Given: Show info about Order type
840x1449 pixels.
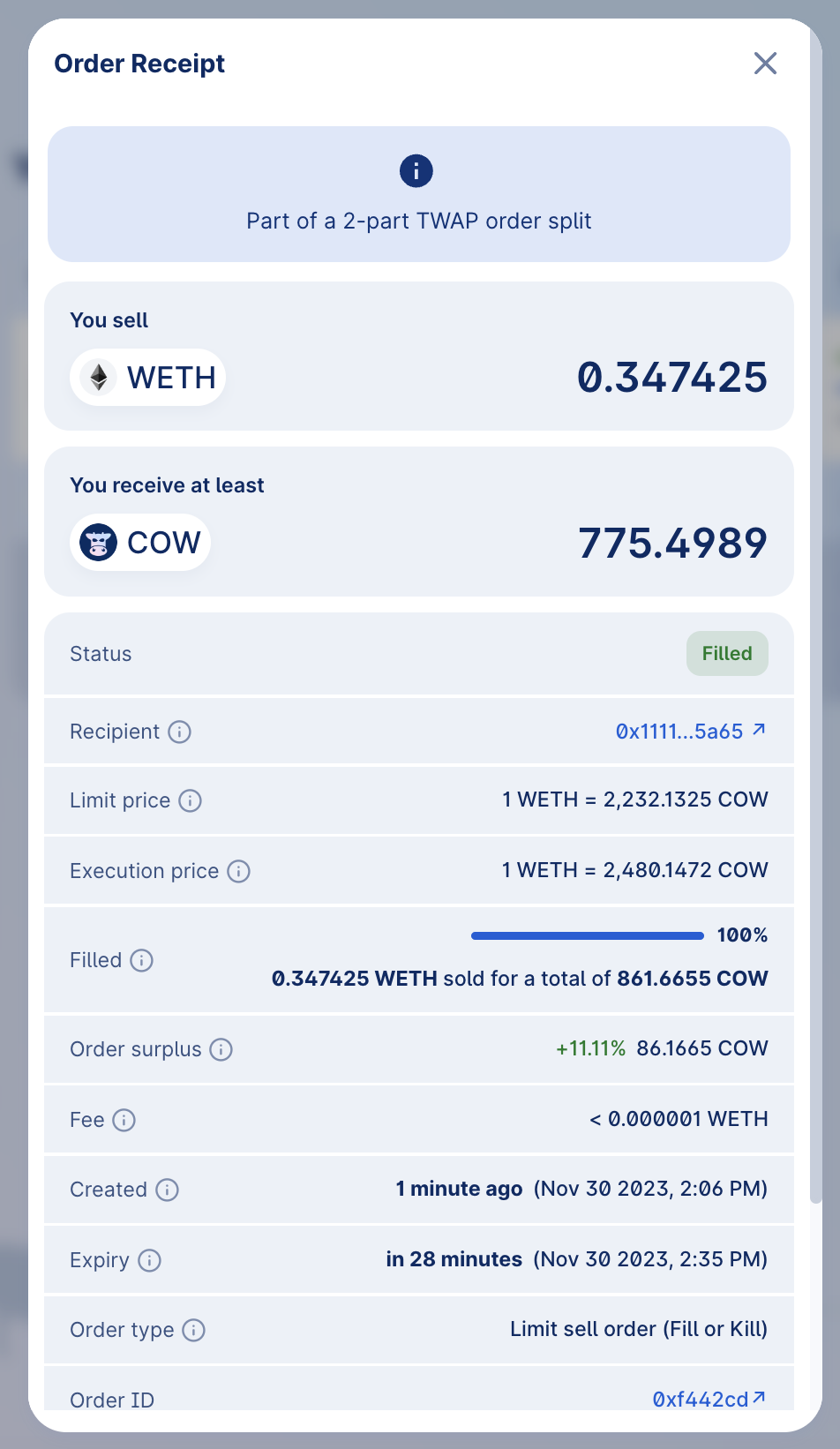Looking at the screenshot, I should tap(193, 1331).
